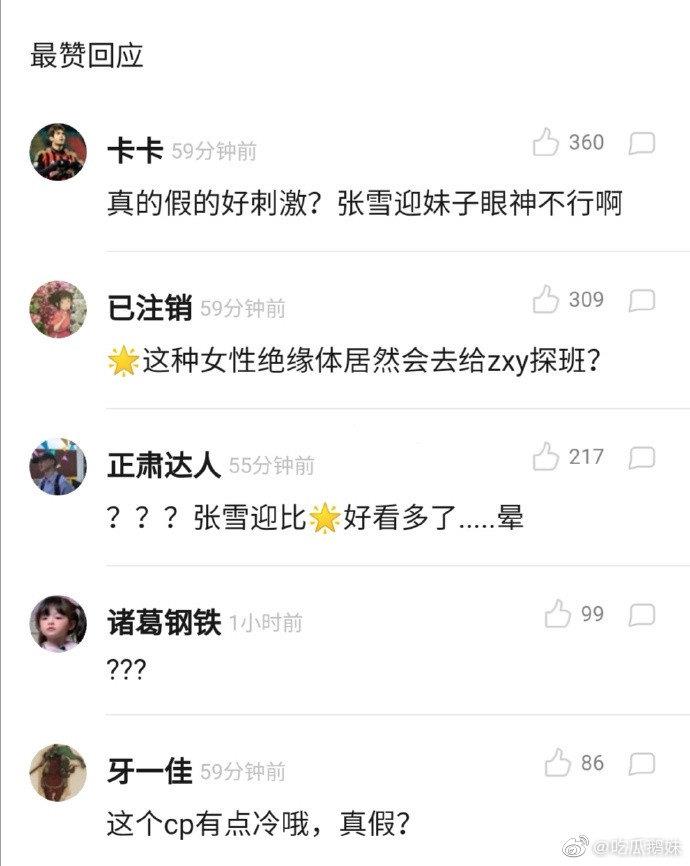
Task: Like the comment from 已注销
Action: tap(545, 299)
